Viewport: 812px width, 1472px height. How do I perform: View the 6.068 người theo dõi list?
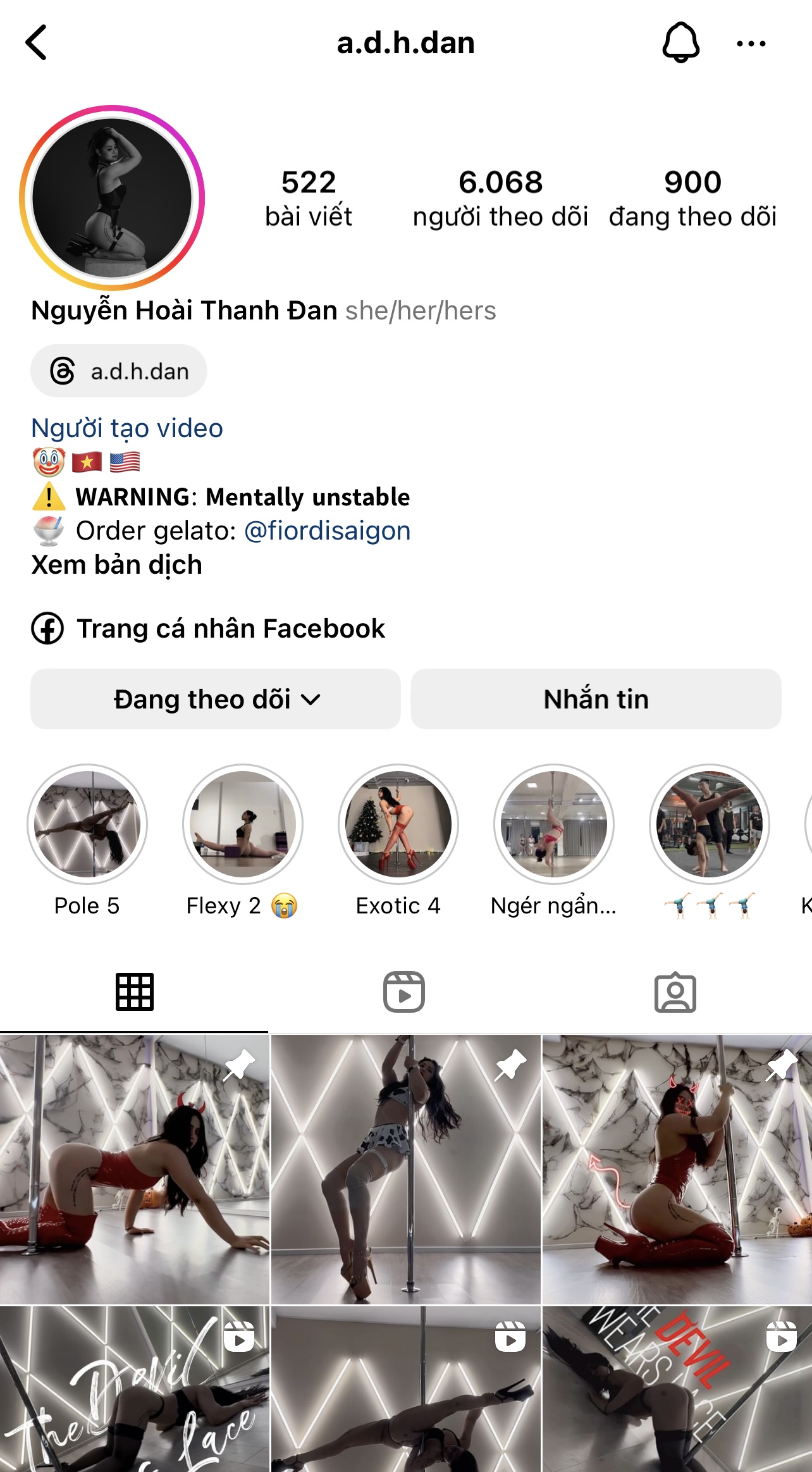pos(500,198)
